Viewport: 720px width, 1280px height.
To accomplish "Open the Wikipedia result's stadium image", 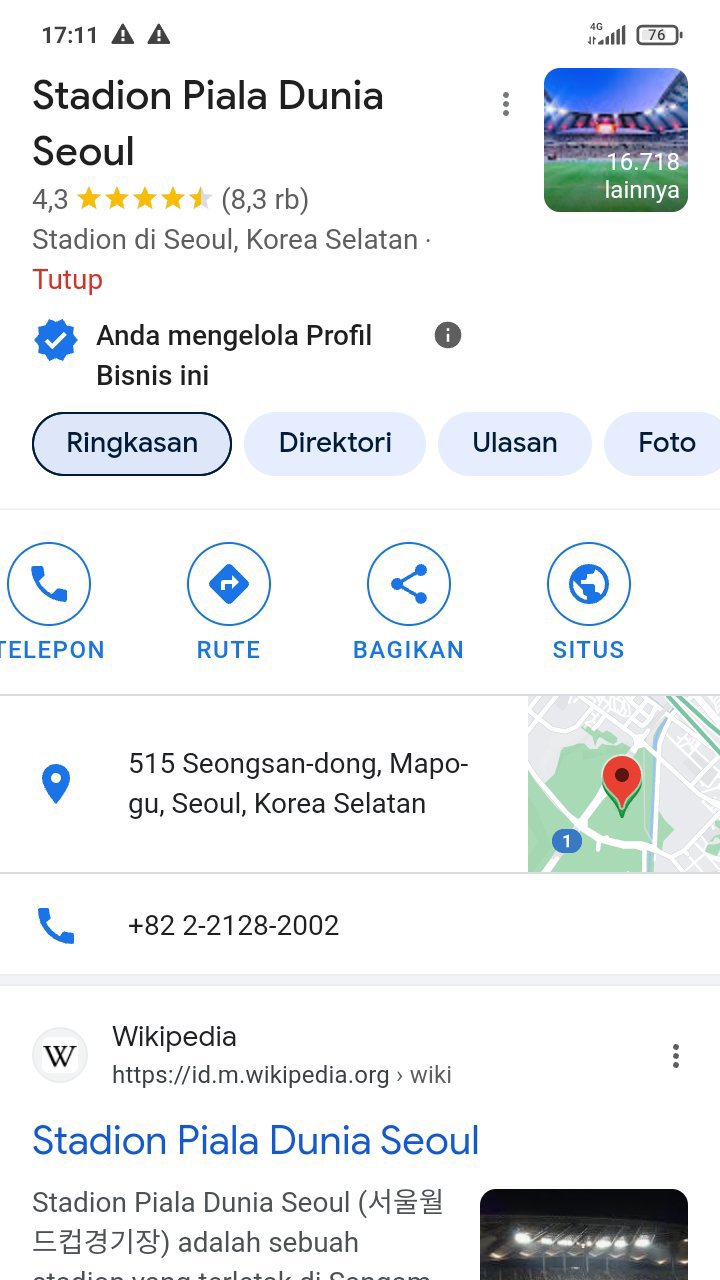I will [583, 1234].
